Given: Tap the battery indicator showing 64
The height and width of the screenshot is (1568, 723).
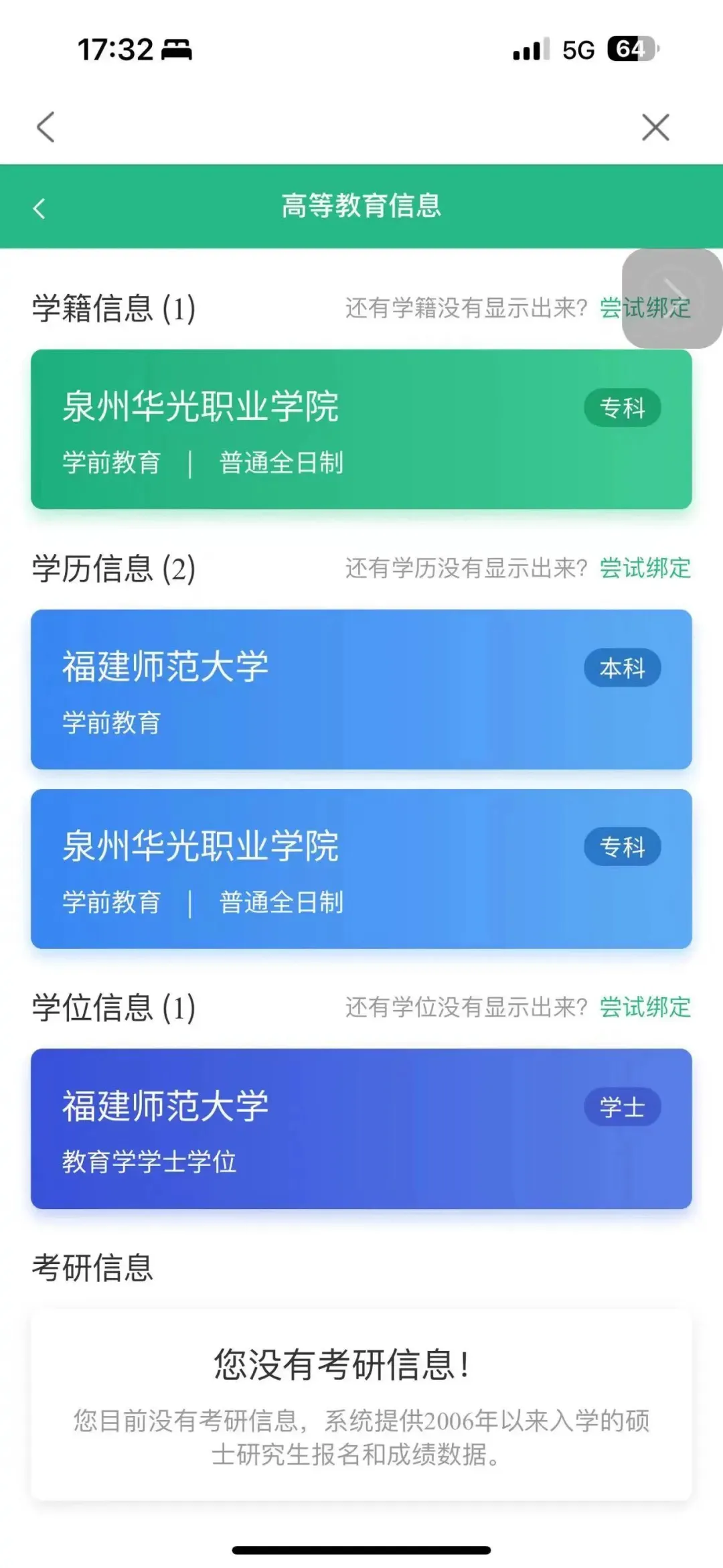Looking at the screenshot, I should [x=630, y=48].
